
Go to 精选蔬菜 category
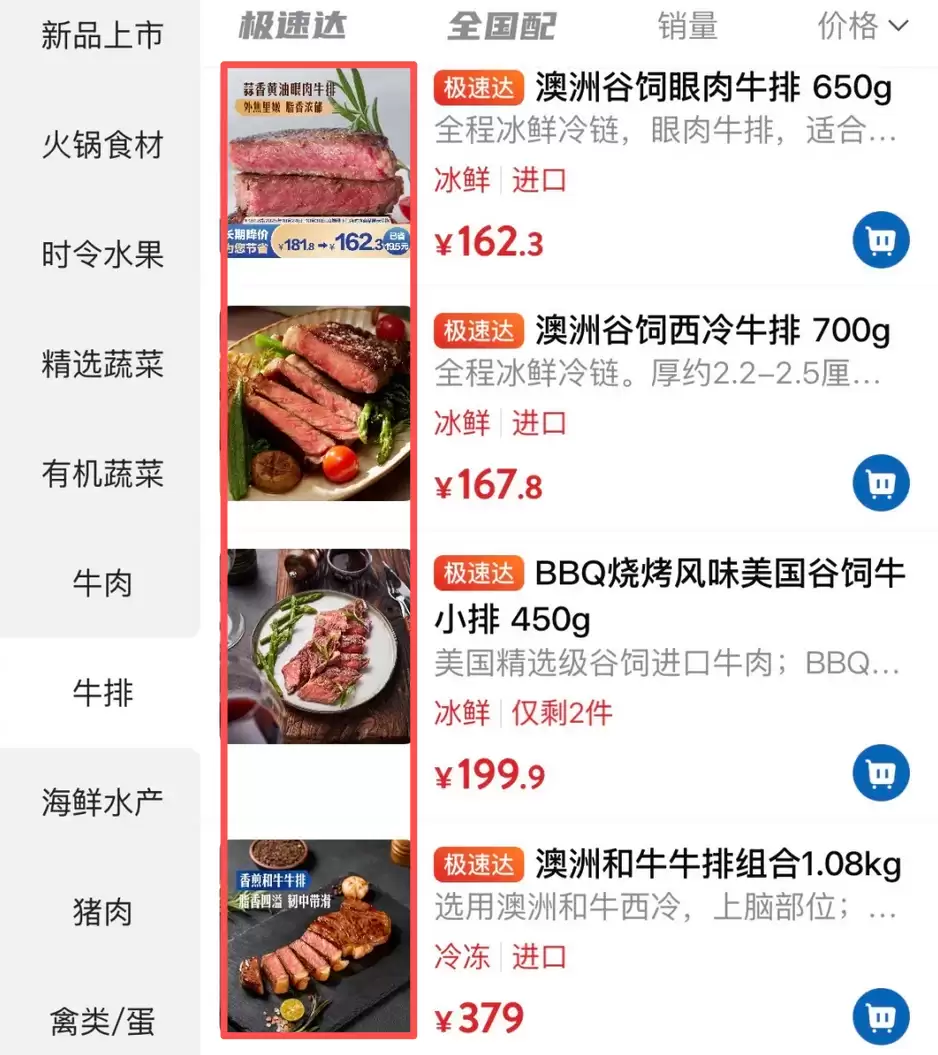[102, 364]
